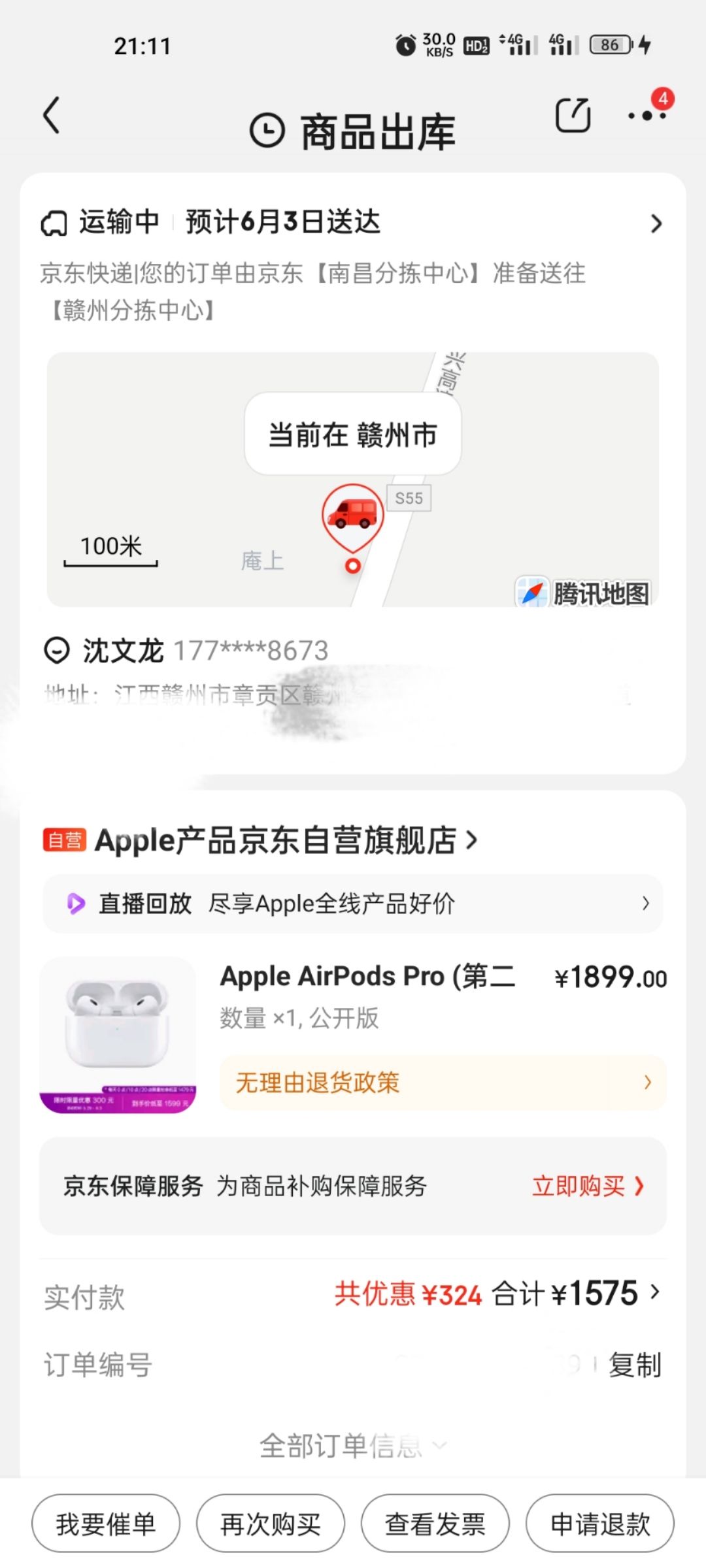The height and width of the screenshot is (1568, 706).
Task: Tap 我要催单 to urge delivery
Action: 106,1524
